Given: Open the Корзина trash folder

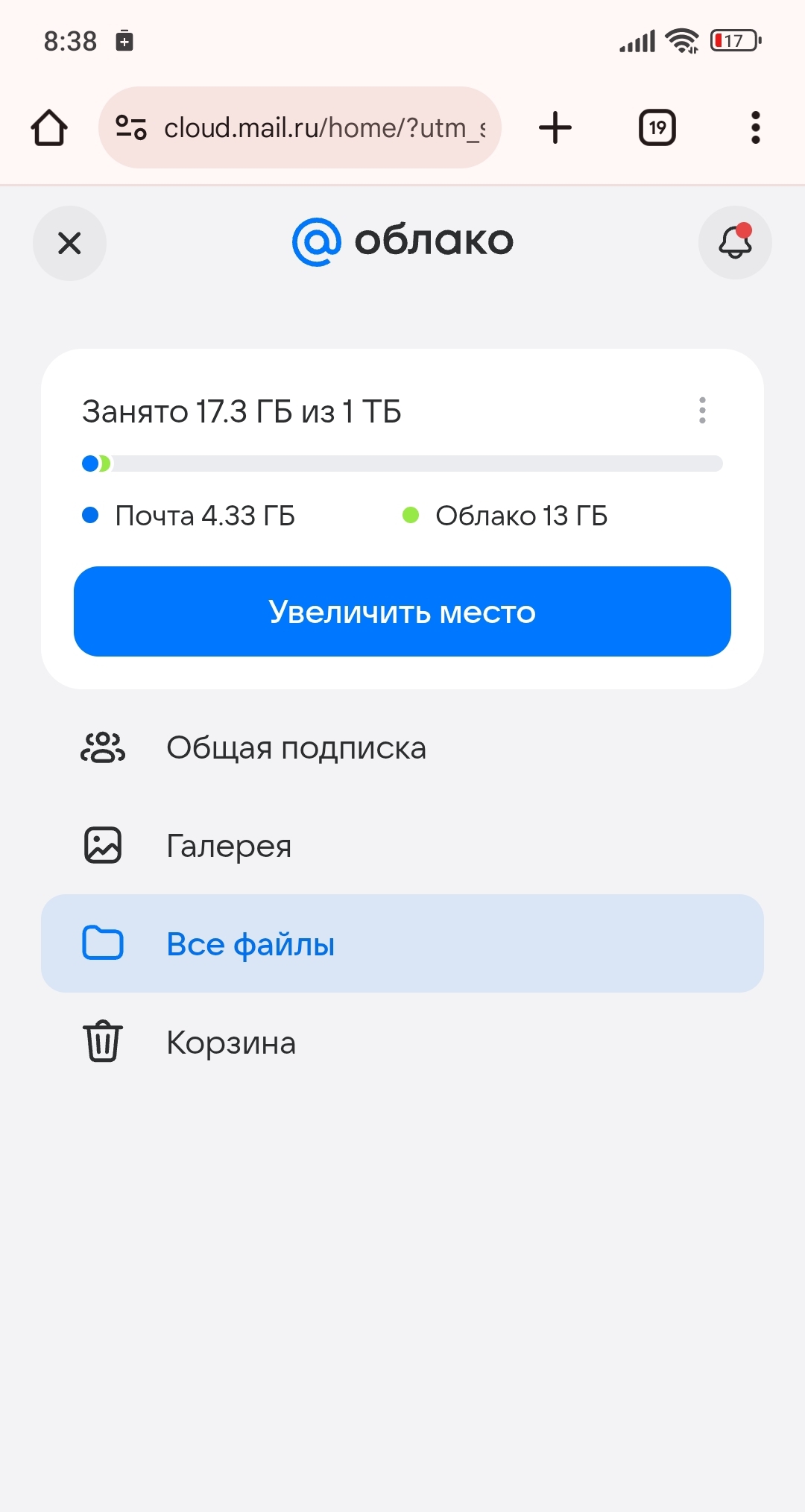Looking at the screenshot, I should point(230,1042).
